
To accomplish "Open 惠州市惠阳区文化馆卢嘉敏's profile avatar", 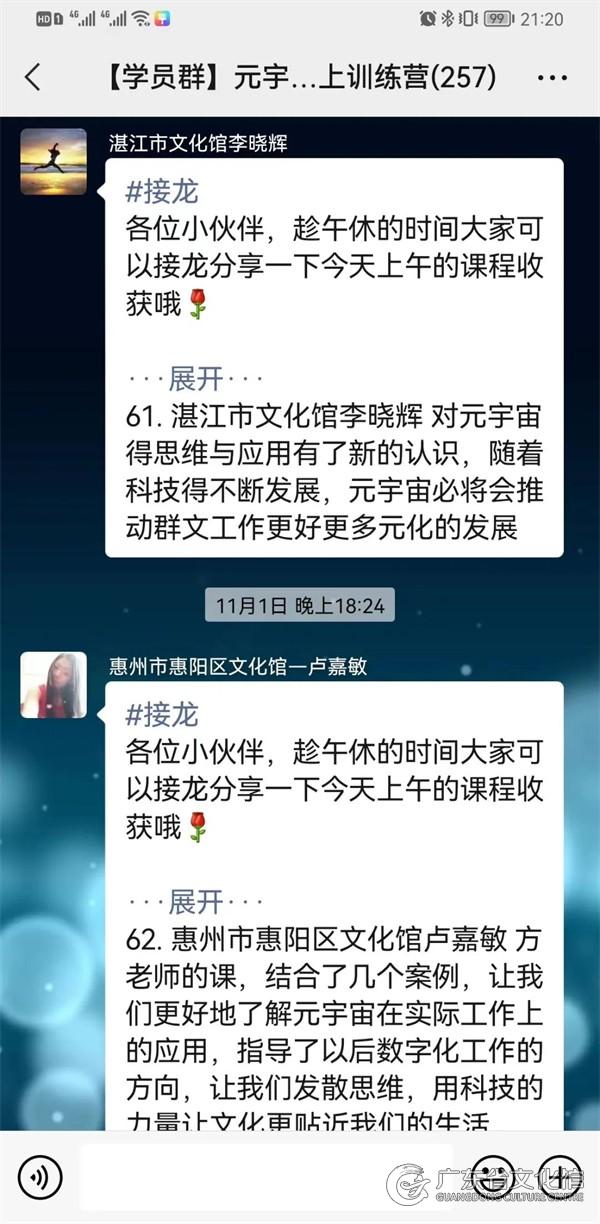I will (53, 685).
